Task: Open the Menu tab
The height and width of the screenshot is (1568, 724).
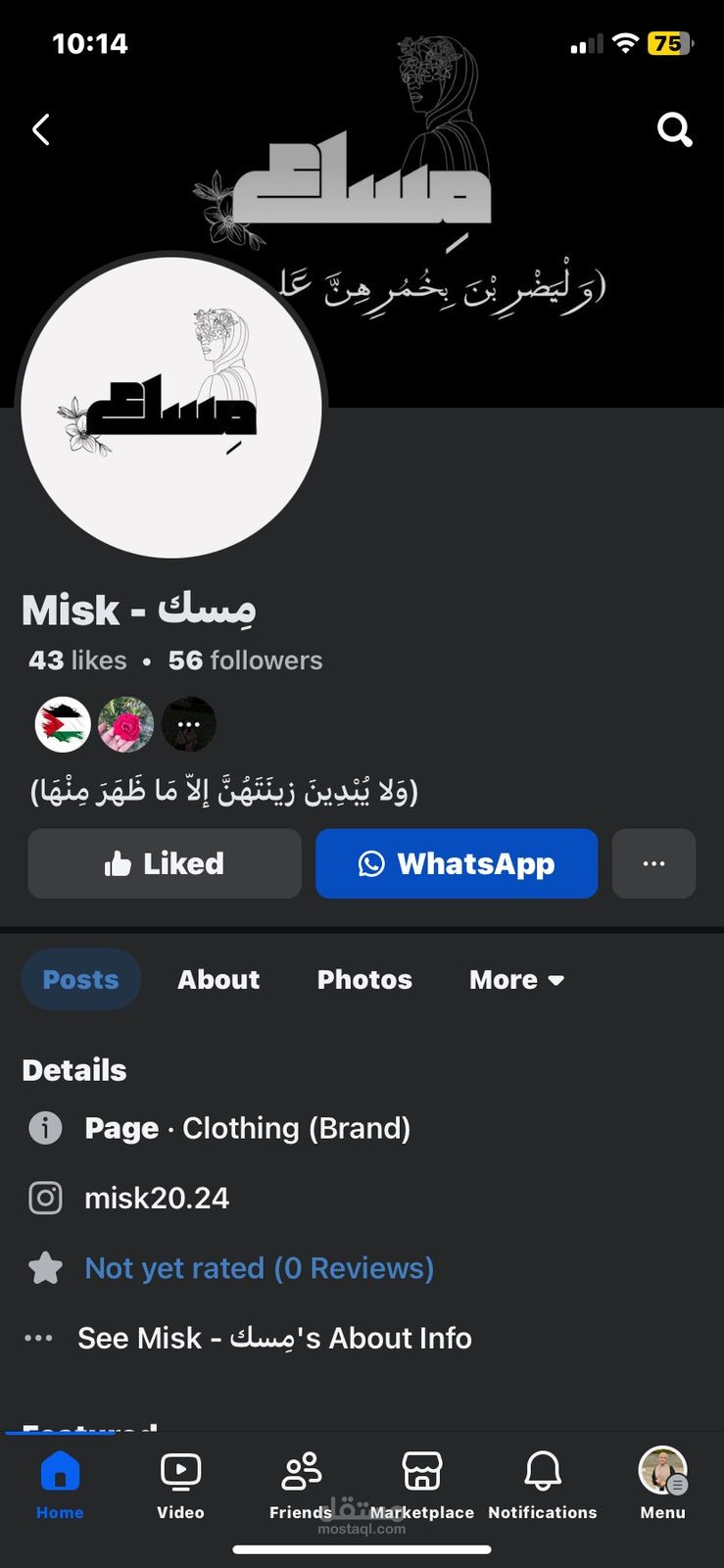Action: coord(663,1484)
